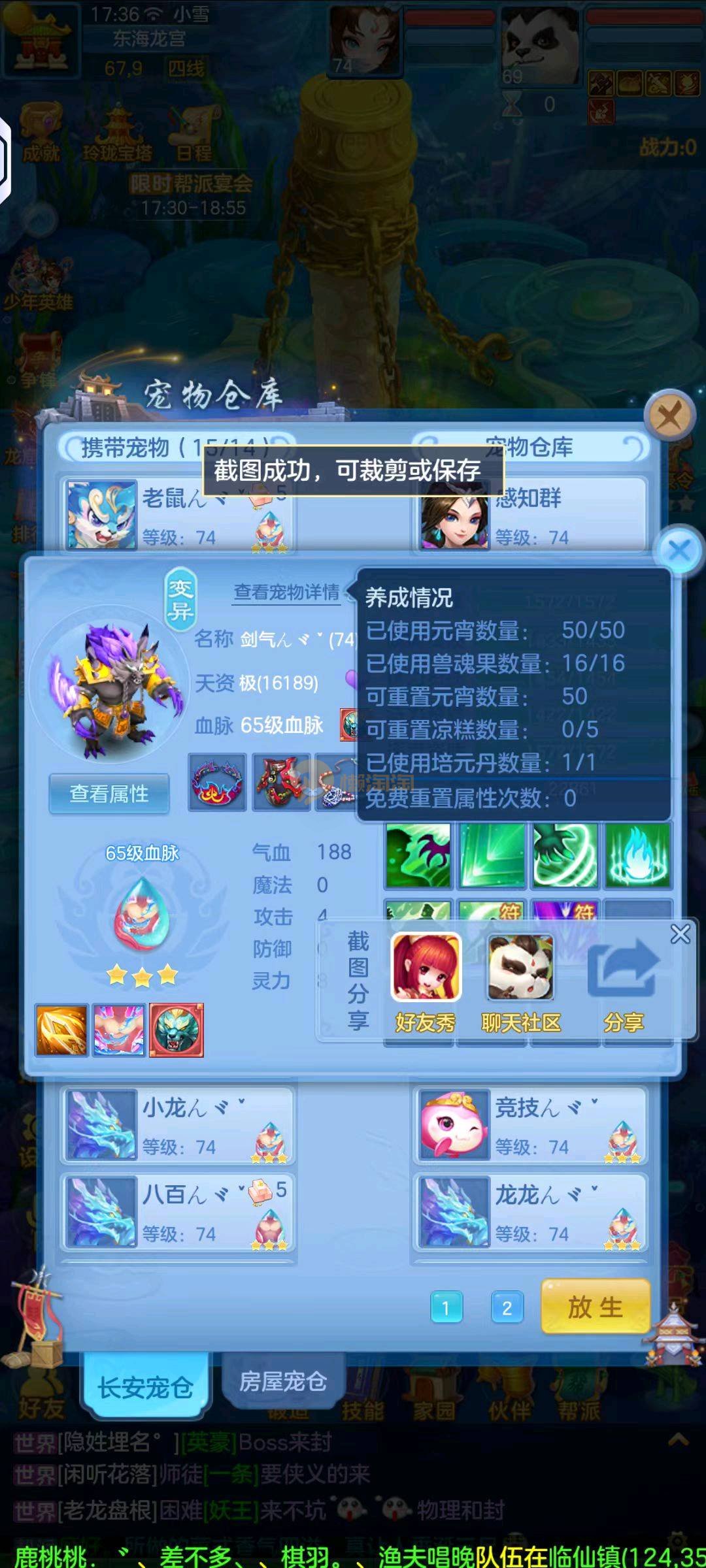
Task: Go to warehouse page 2
Action: pos(507,1308)
